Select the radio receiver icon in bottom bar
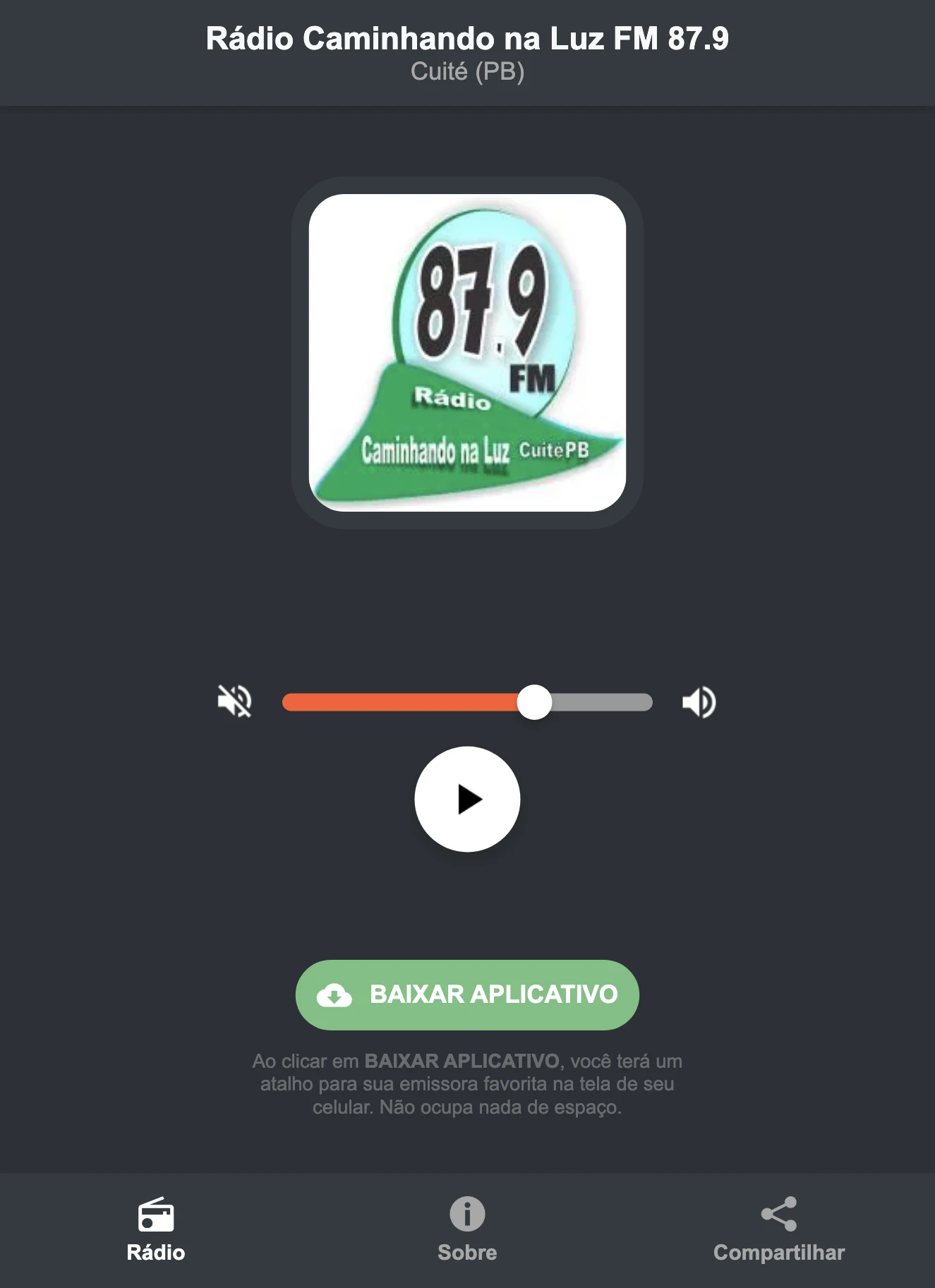Image resolution: width=935 pixels, height=1288 pixels. click(155, 1211)
